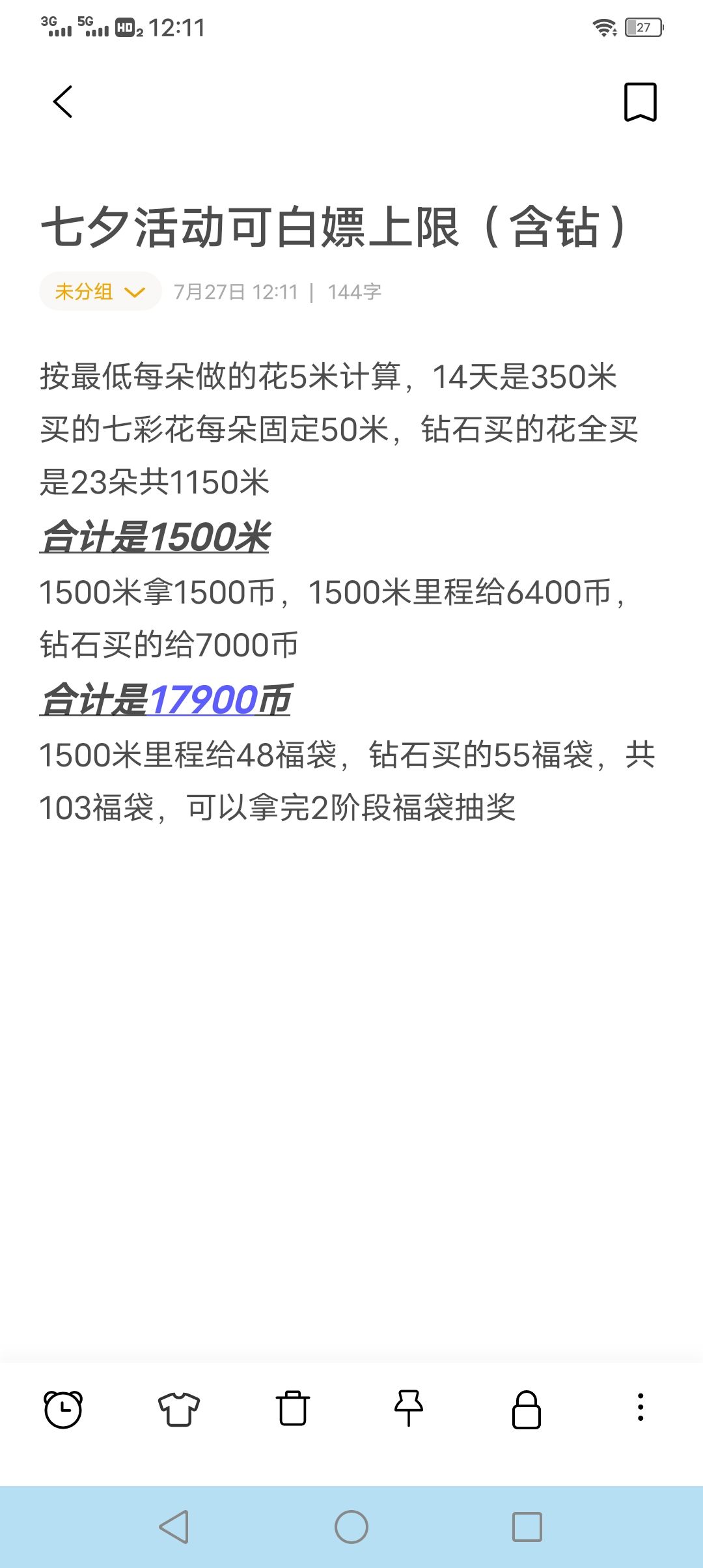Screen dimensions: 703x1568
Task: Open the three-dot more options menu
Action: 641,1407
